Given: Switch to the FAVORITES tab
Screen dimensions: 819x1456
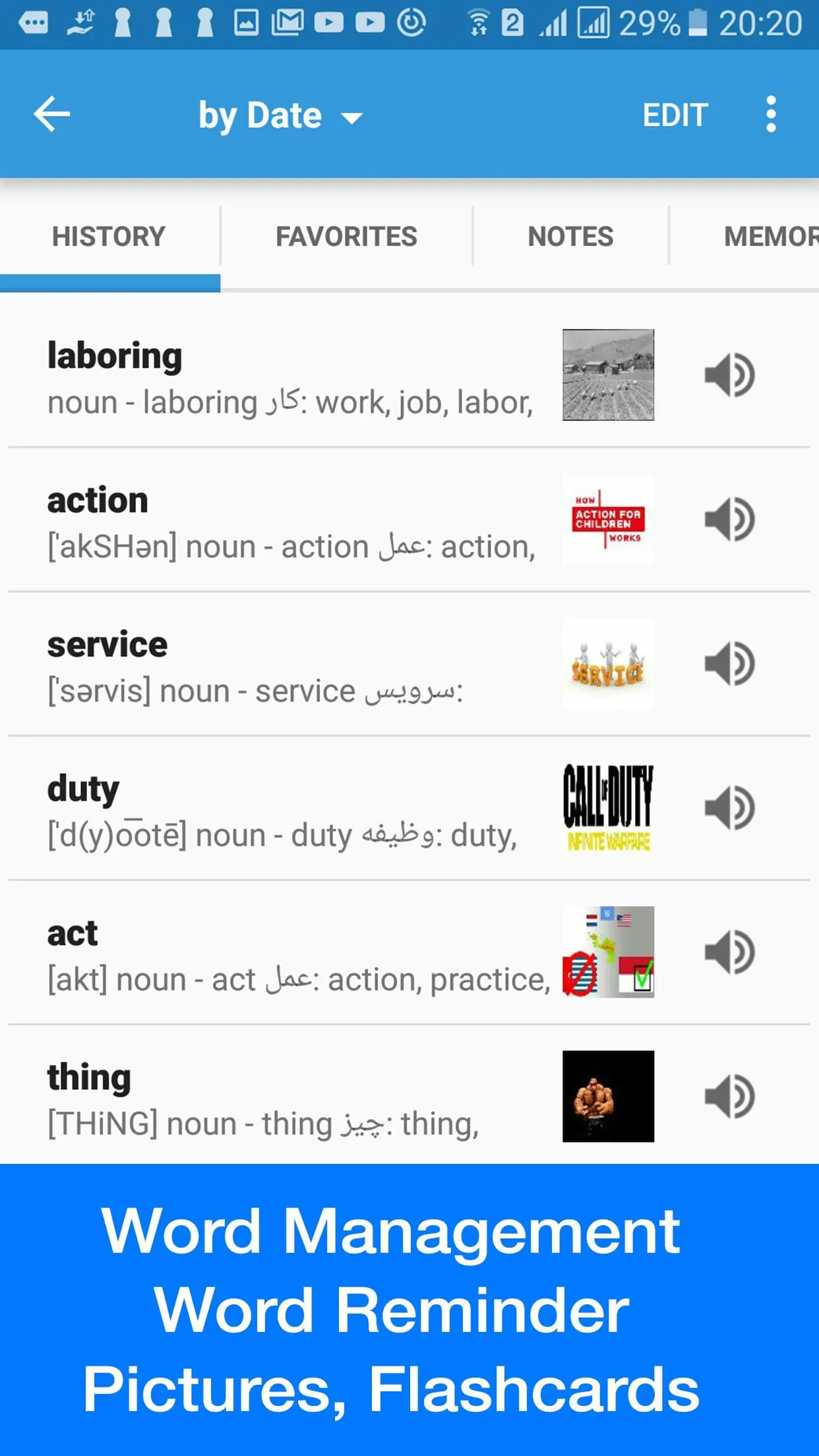Looking at the screenshot, I should [x=346, y=236].
